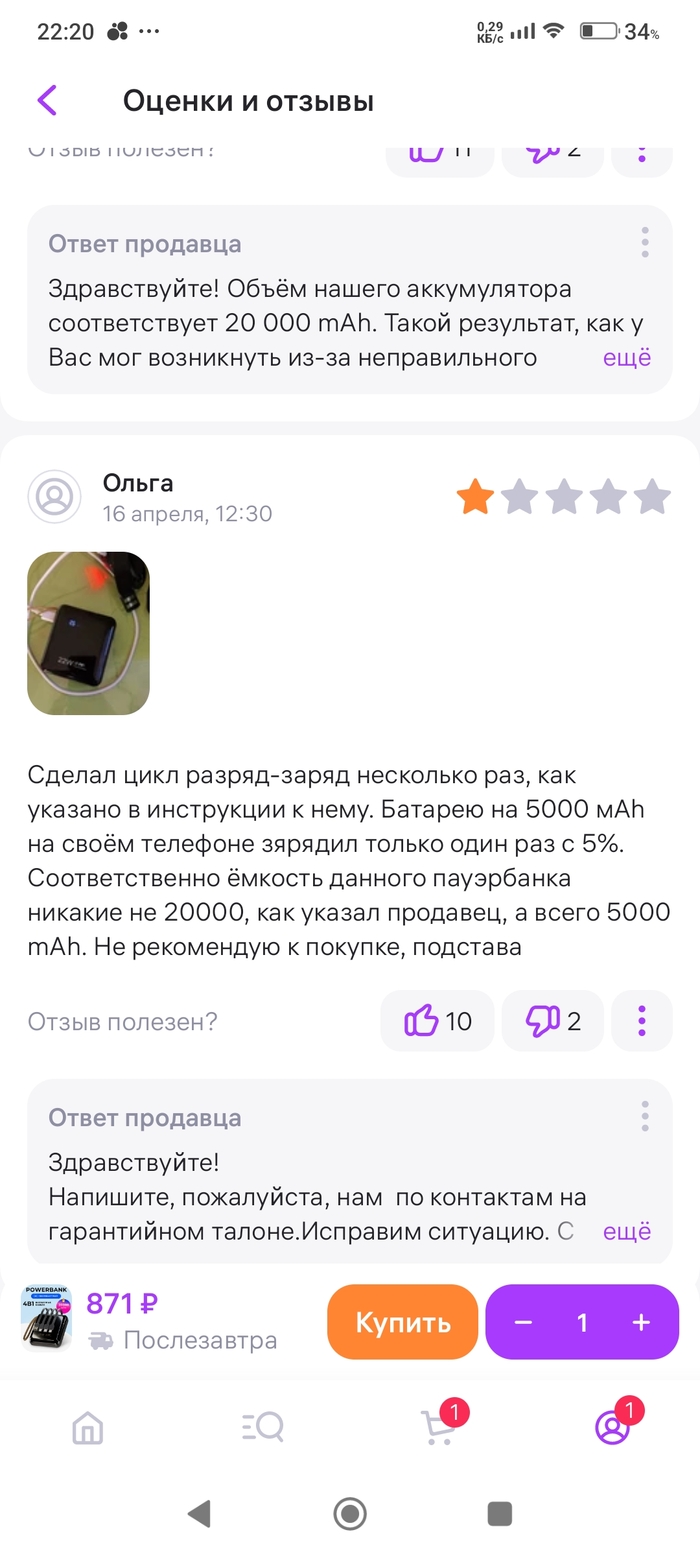Expand the seller reply about 20 000 mAh
Viewport: 700px width, 1556px height.
[x=627, y=357]
